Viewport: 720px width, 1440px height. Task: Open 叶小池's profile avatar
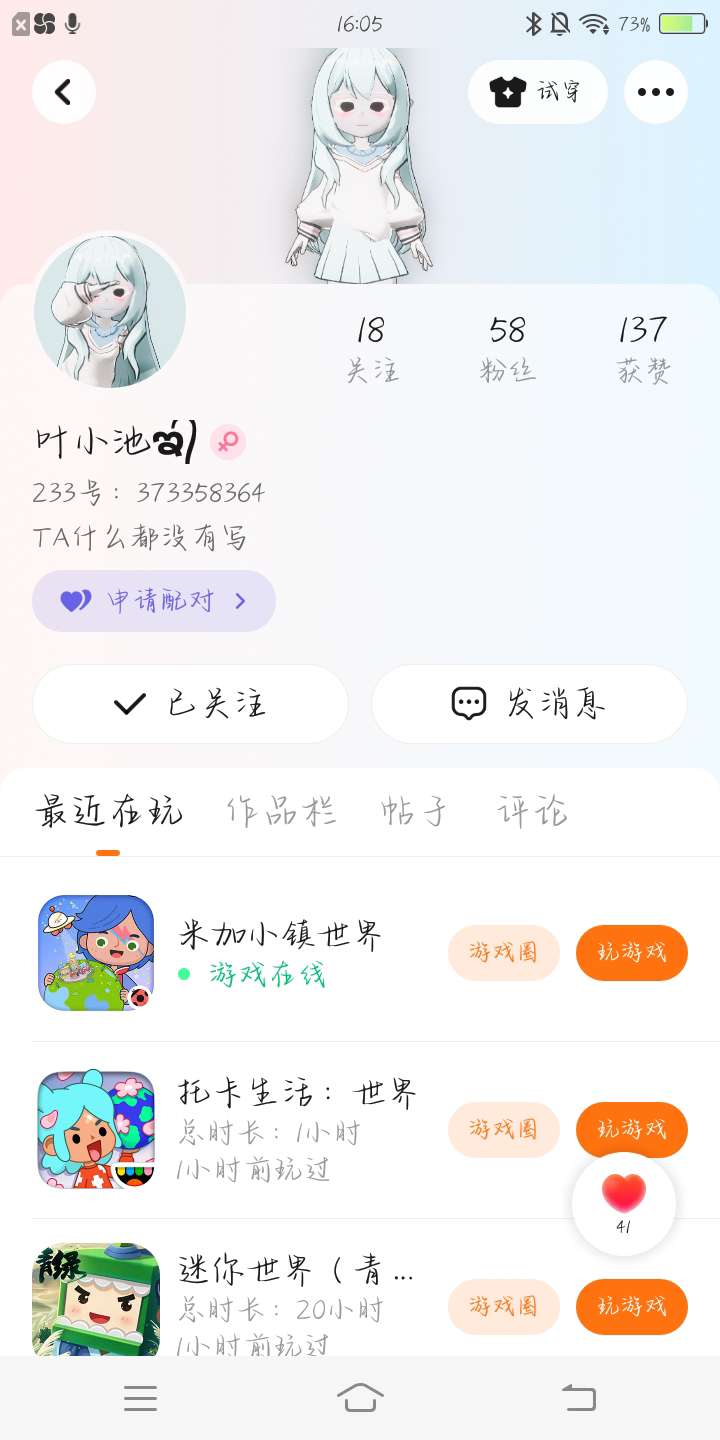pos(110,311)
